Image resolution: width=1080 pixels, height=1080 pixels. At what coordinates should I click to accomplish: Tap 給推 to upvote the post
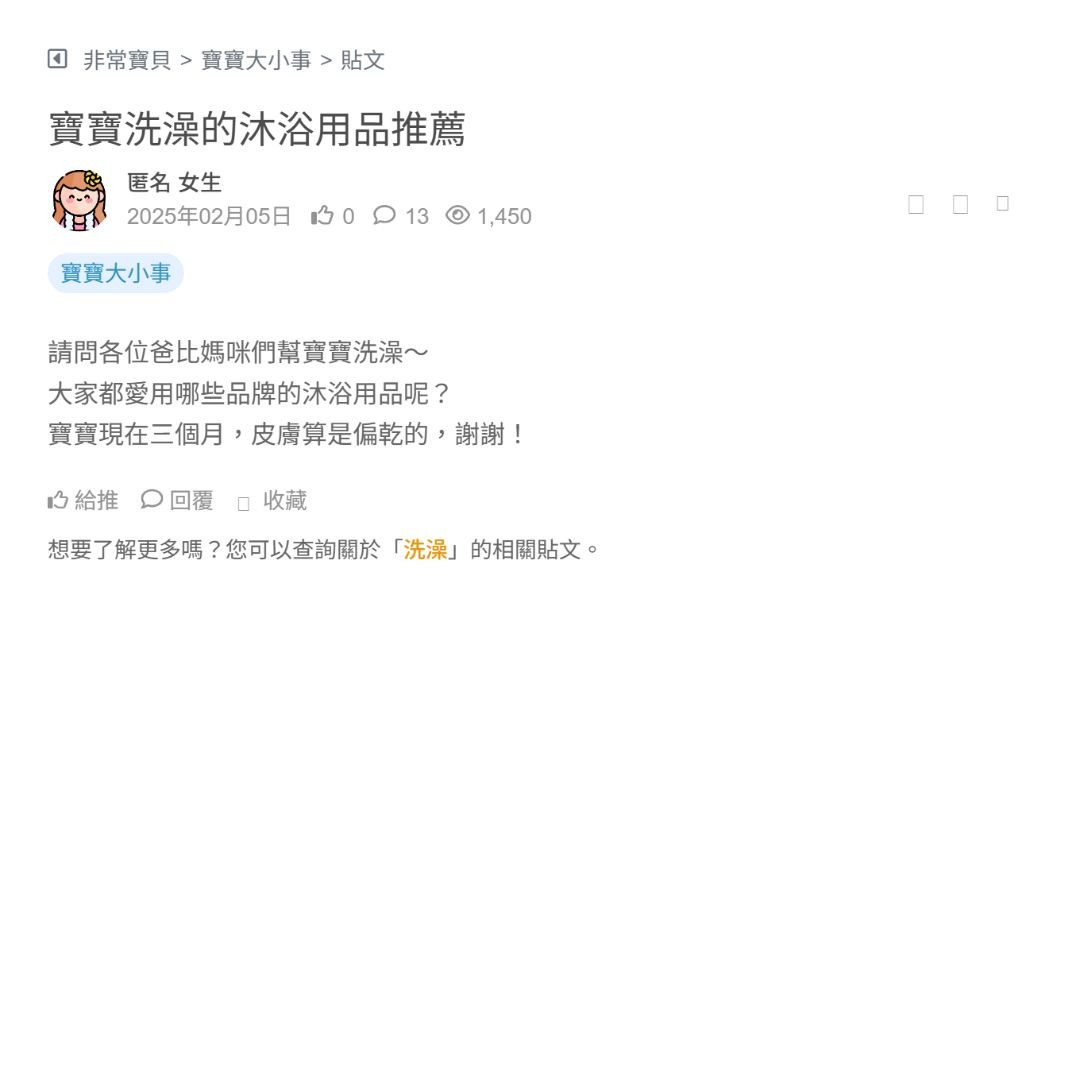tap(83, 500)
